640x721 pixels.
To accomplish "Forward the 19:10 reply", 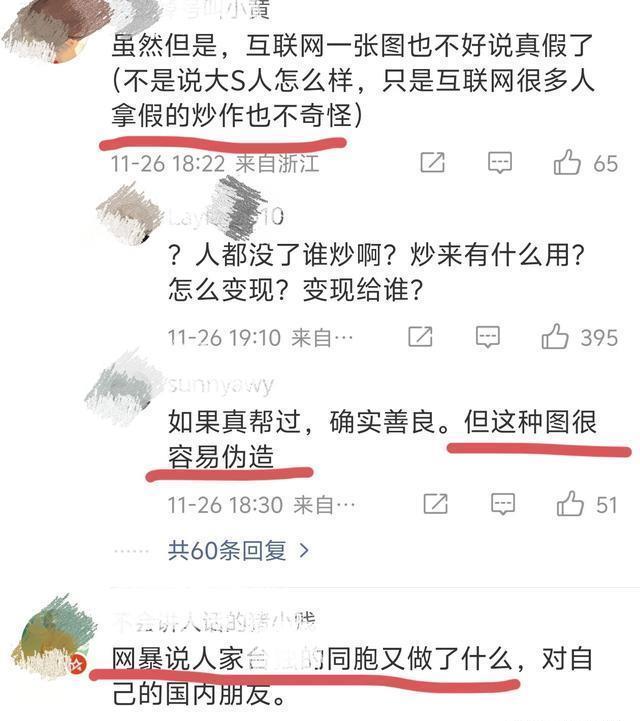I will pos(421,337).
